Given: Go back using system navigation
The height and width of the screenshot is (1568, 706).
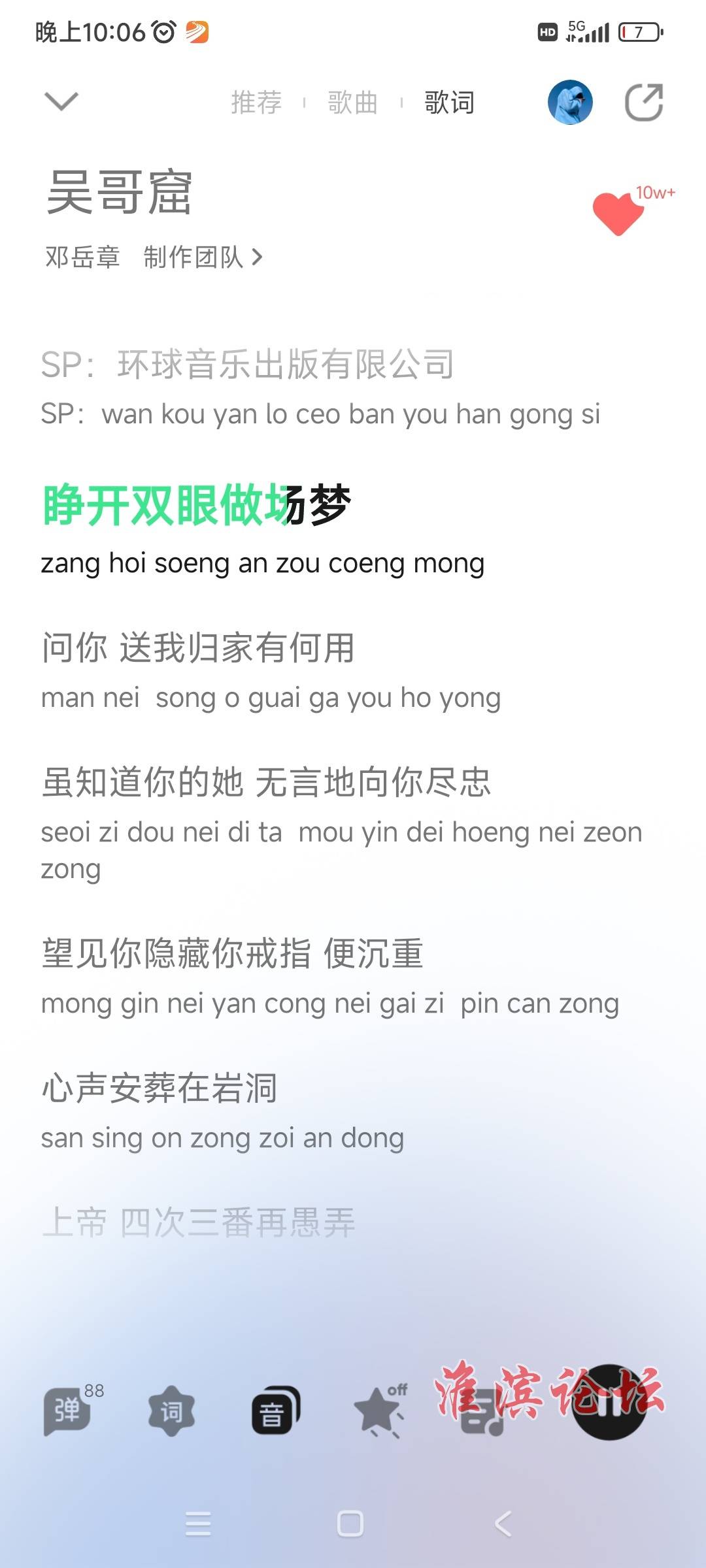Looking at the screenshot, I should pyautogui.click(x=503, y=1524).
